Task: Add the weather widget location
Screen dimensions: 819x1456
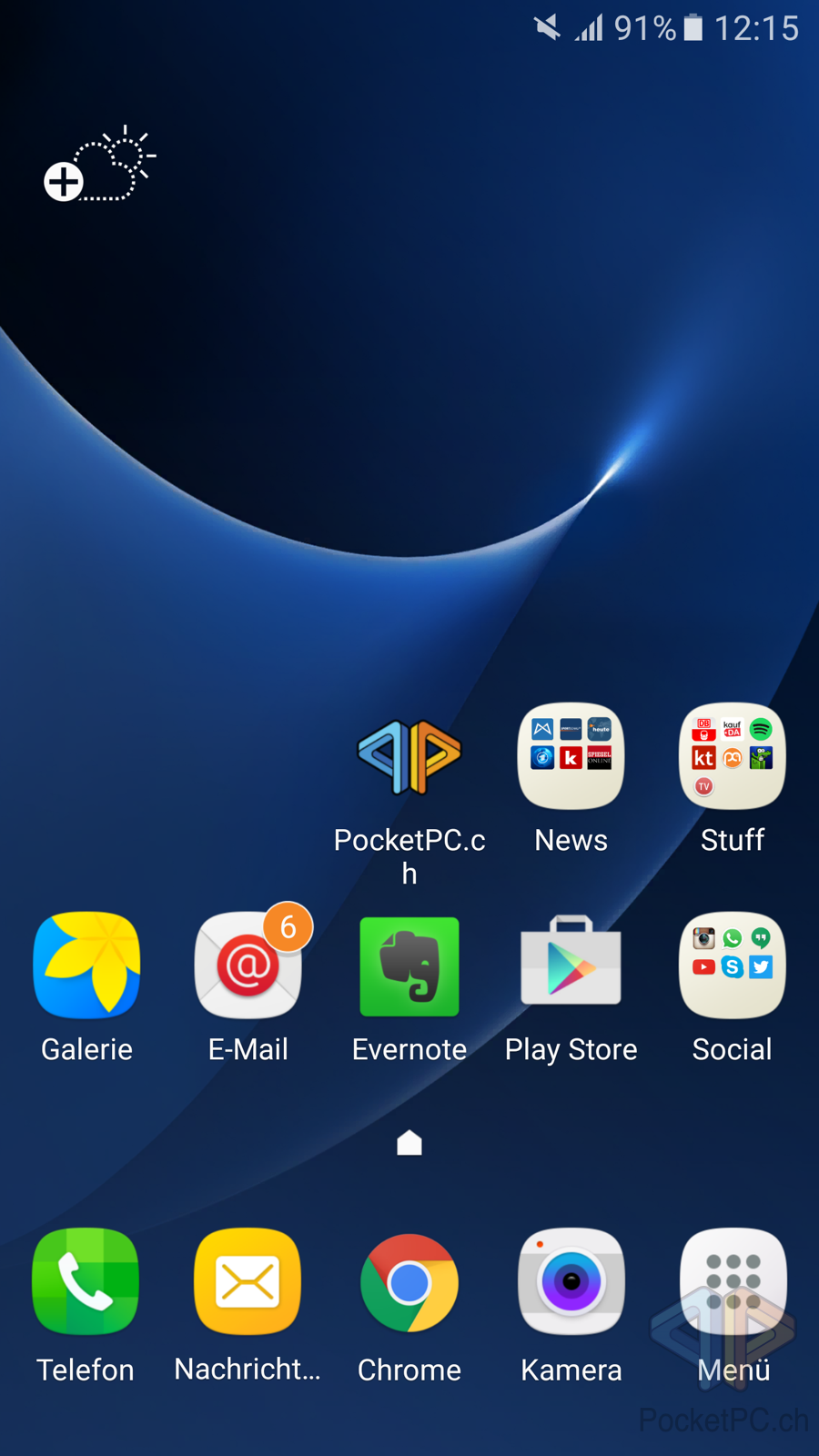Action: [100, 165]
